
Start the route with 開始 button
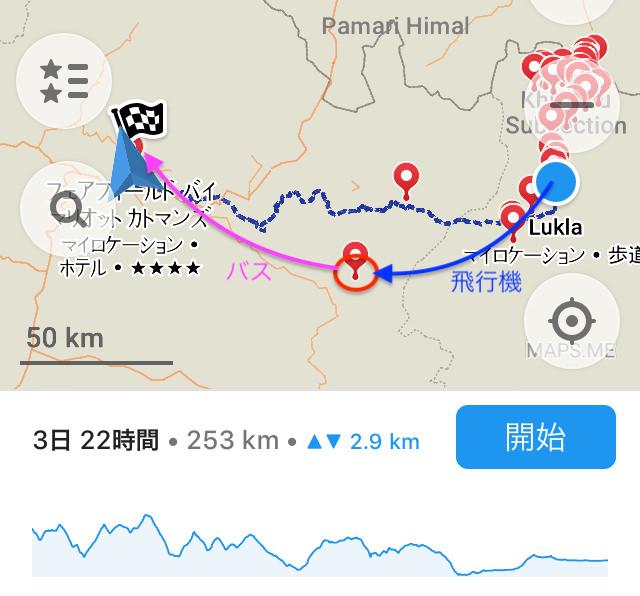click(535, 437)
